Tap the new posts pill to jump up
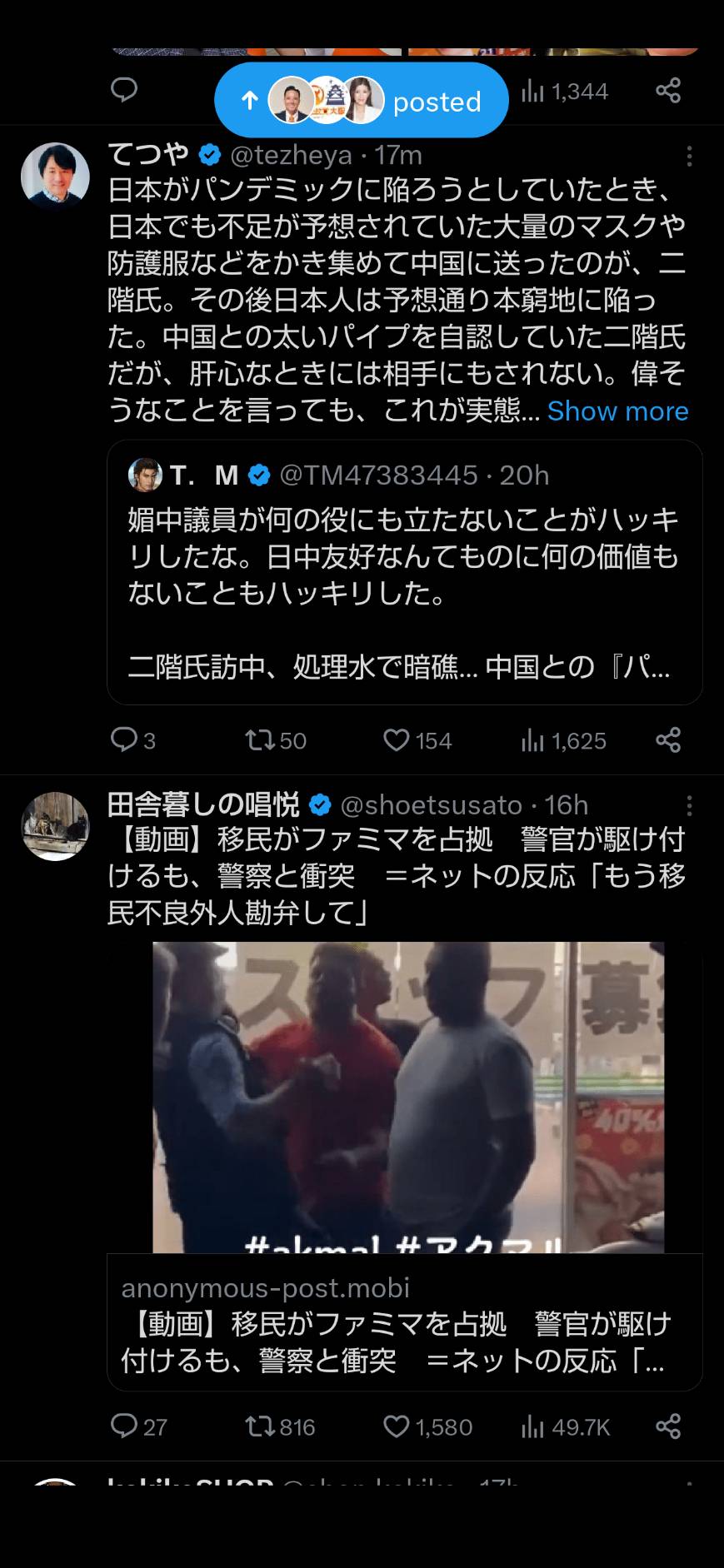 [361, 100]
